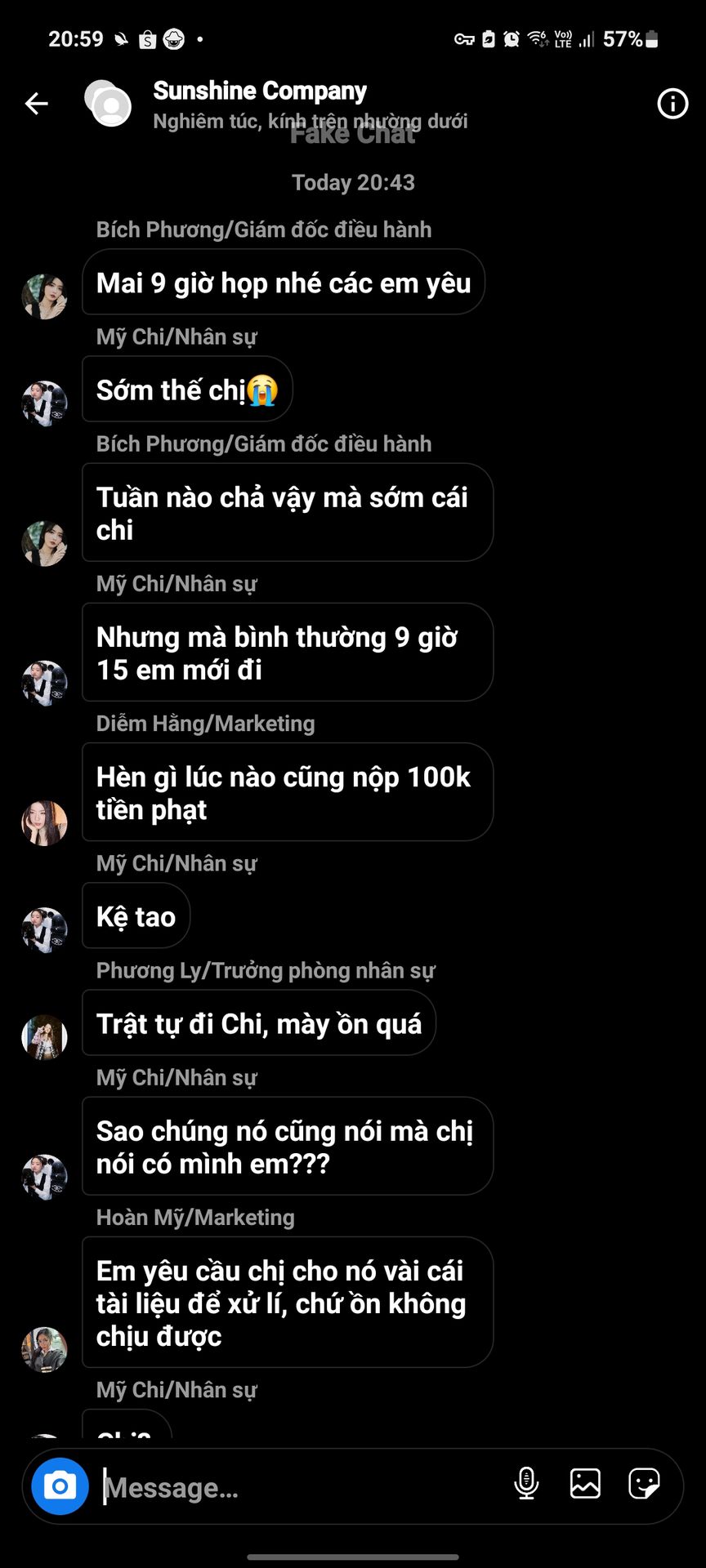The image size is (706, 1568).
Task: Open Mỹ Chi's avatar beside "Kệ tao"
Action: (x=44, y=929)
